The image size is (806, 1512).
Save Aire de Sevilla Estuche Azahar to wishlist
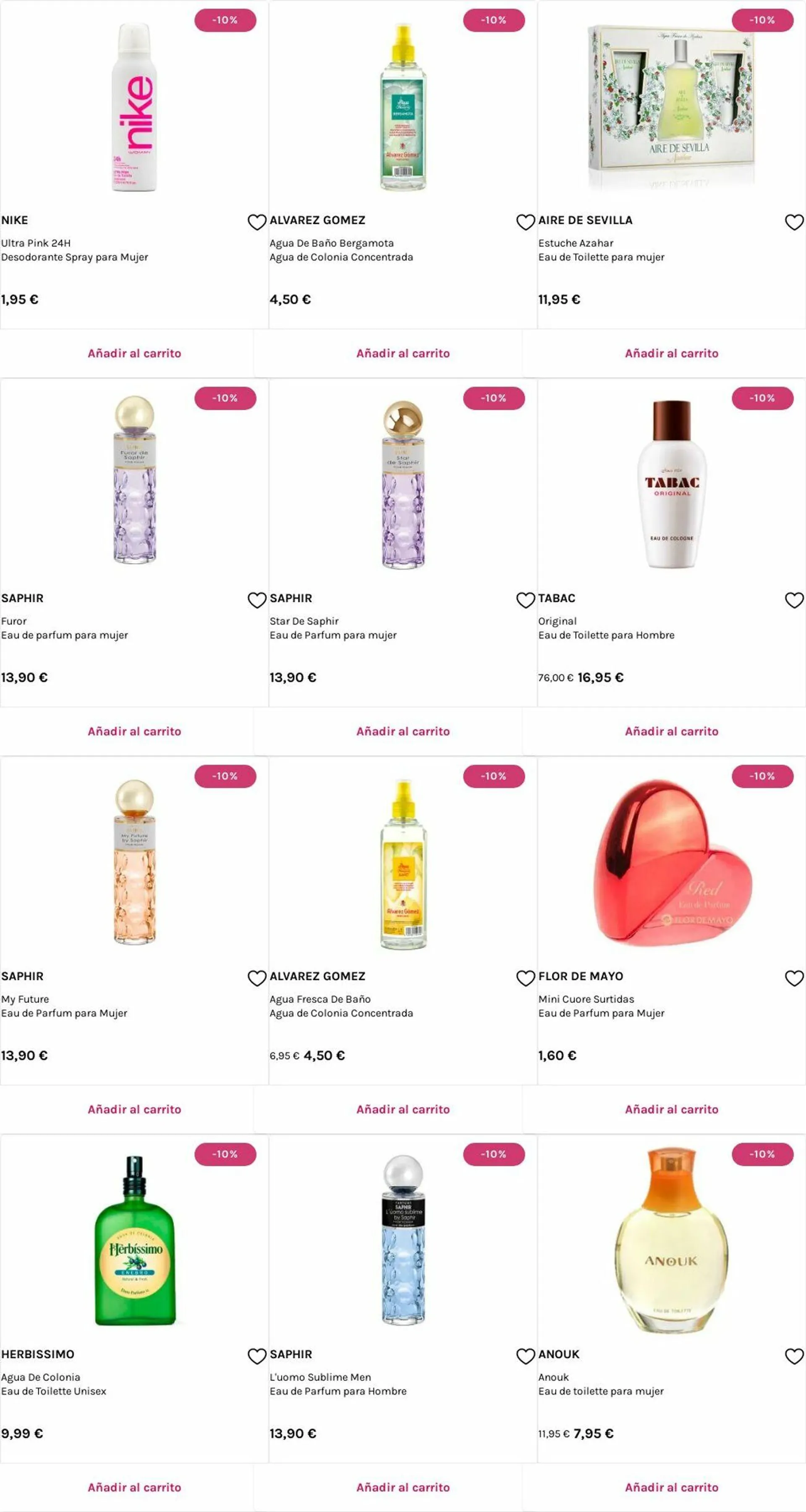point(794,222)
